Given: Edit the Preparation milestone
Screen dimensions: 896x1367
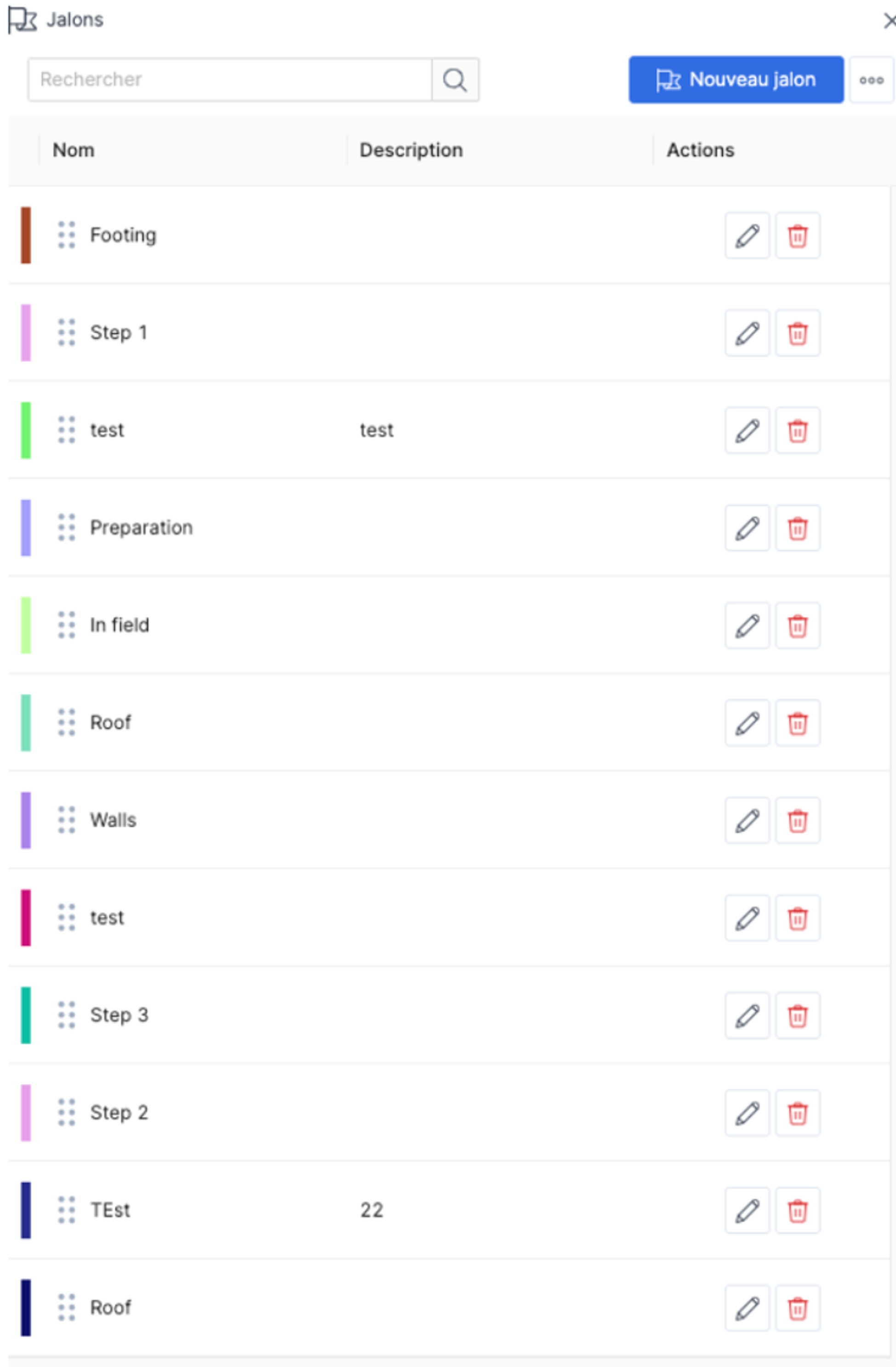Looking at the screenshot, I should pos(747,528).
